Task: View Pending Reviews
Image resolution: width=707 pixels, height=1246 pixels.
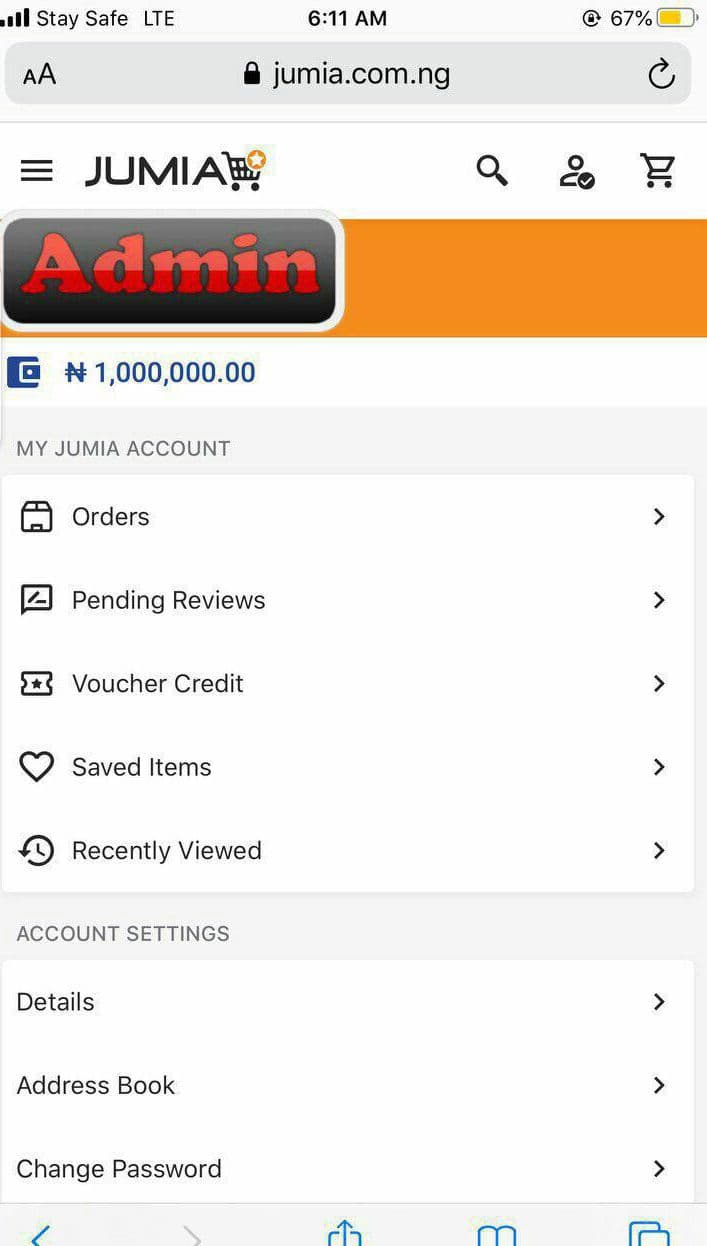Action: [347, 600]
